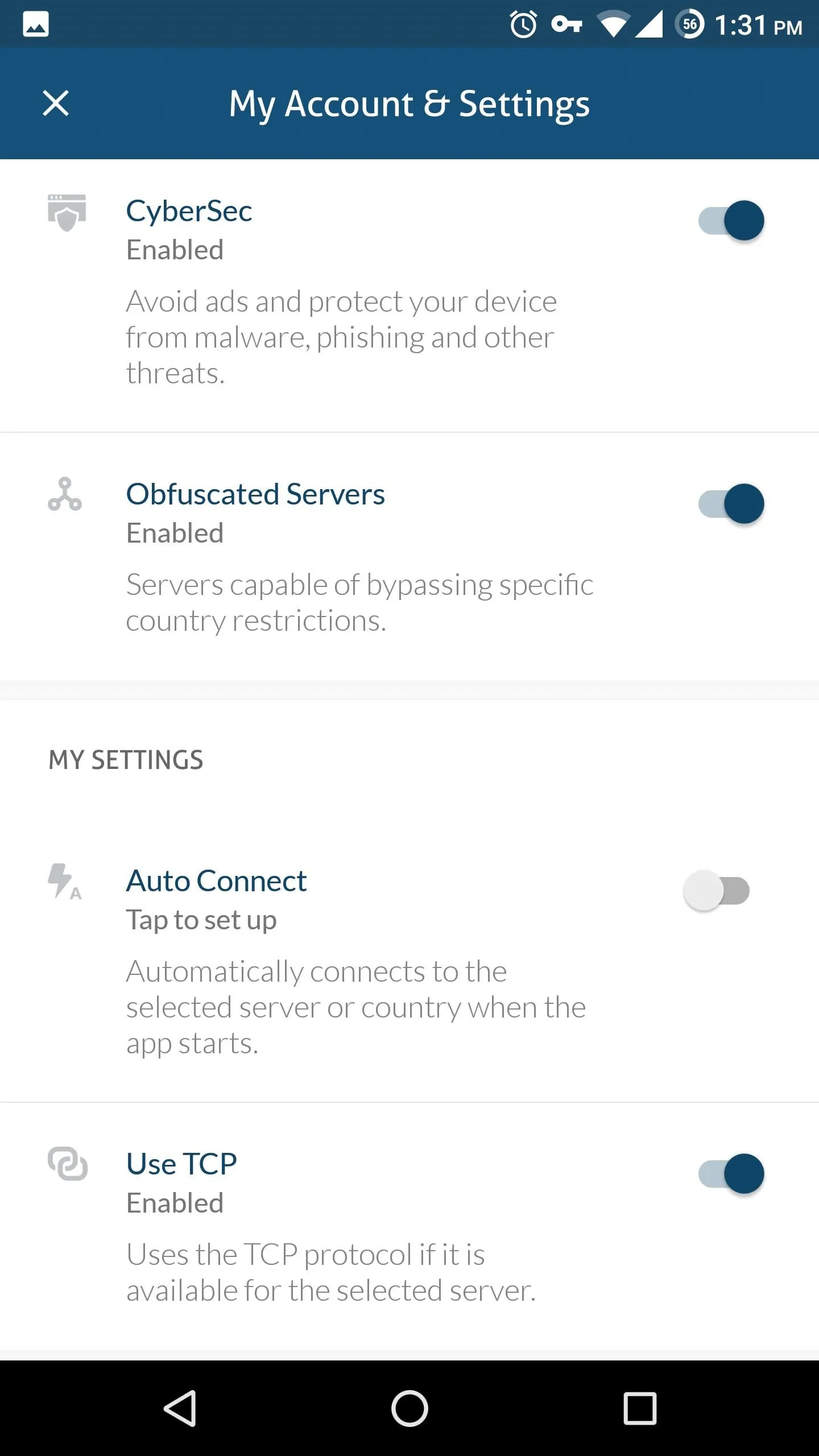Close My Account & Settings screen
The width and height of the screenshot is (819, 1456).
coord(56,104)
